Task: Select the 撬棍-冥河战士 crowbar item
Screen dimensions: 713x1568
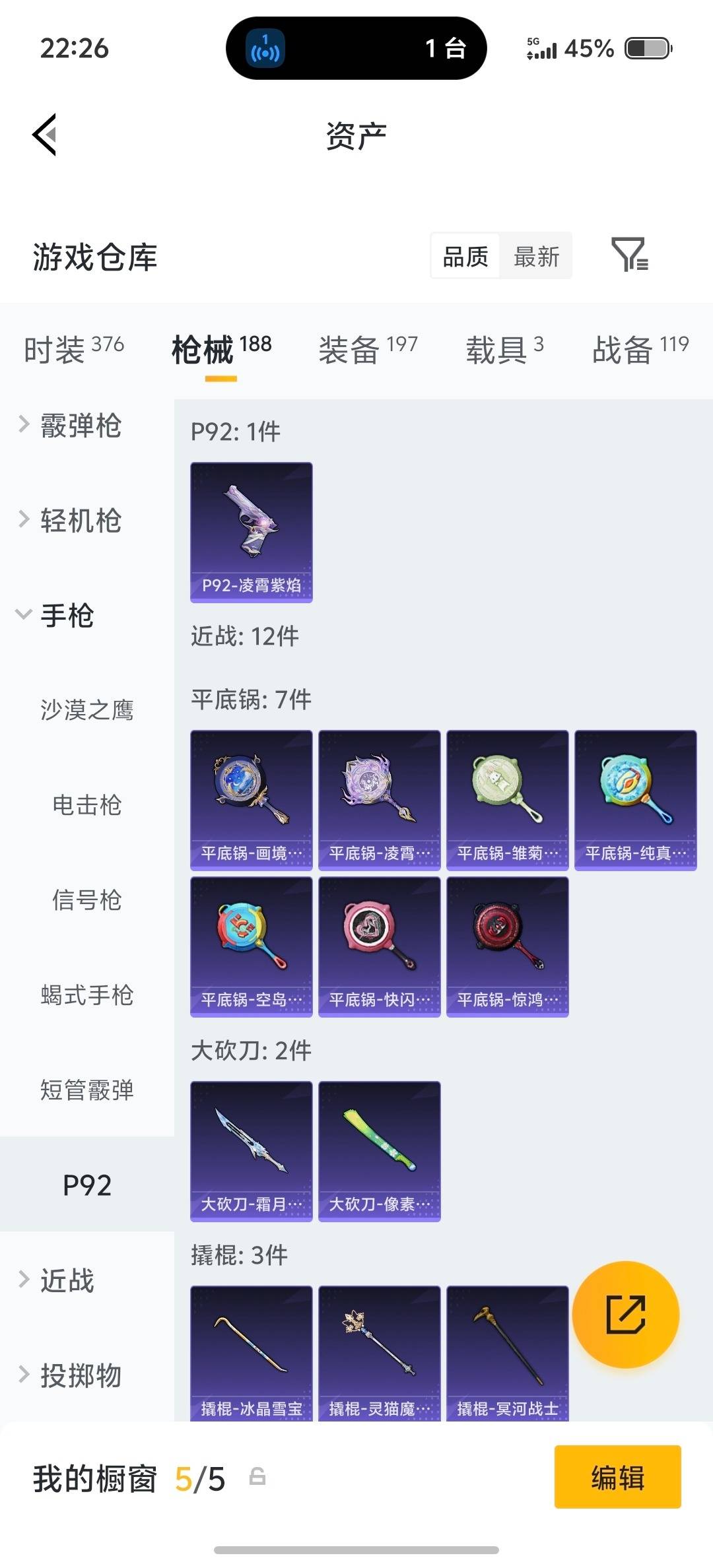Action: click(506, 1346)
